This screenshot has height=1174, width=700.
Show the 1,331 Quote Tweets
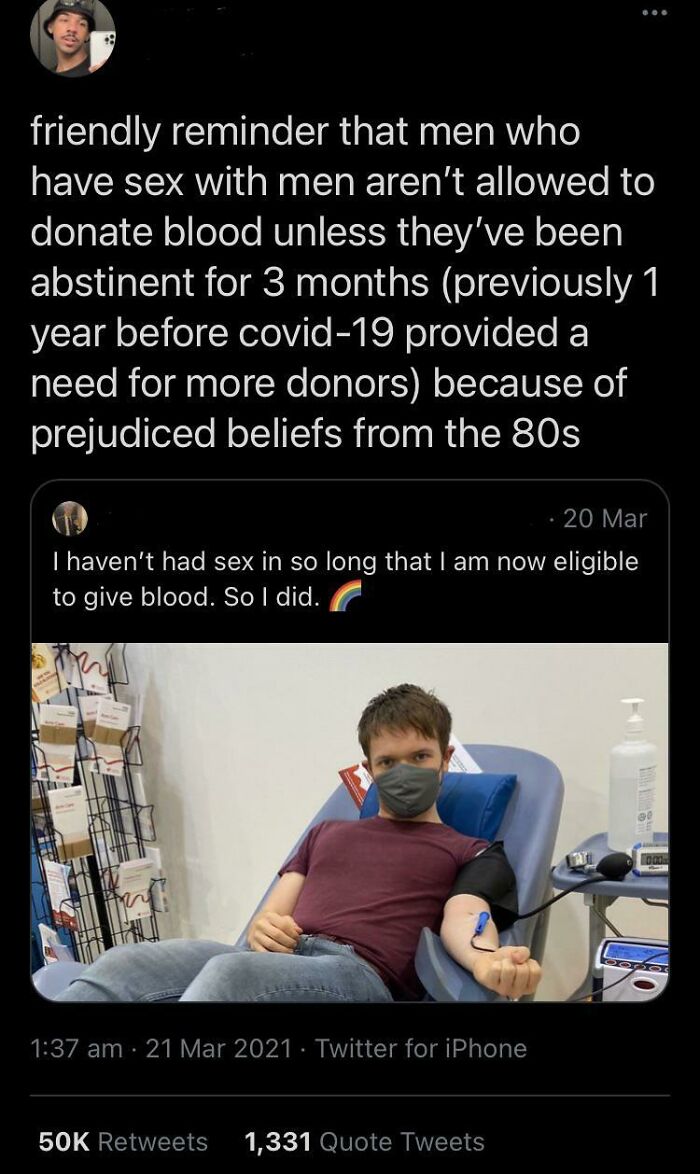click(x=364, y=1141)
